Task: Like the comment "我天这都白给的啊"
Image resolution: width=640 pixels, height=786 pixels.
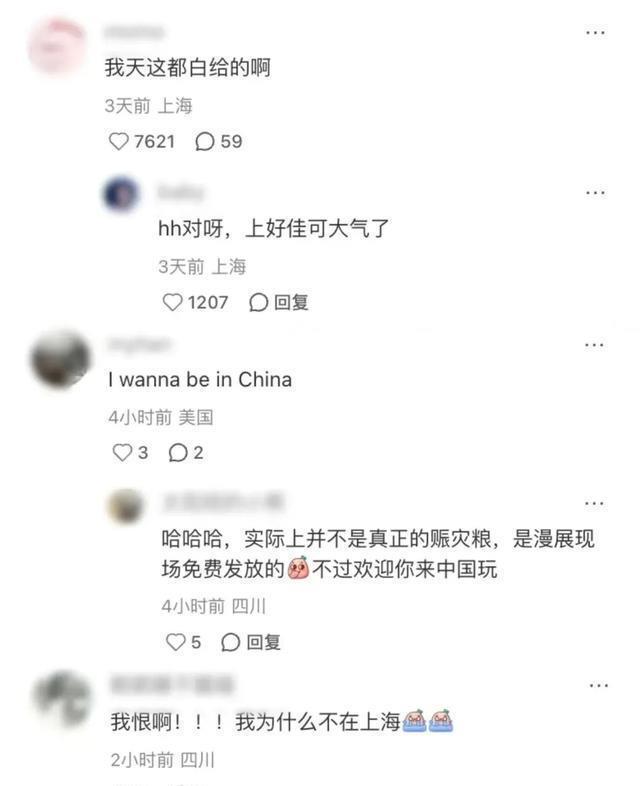Action: (x=120, y=142)
